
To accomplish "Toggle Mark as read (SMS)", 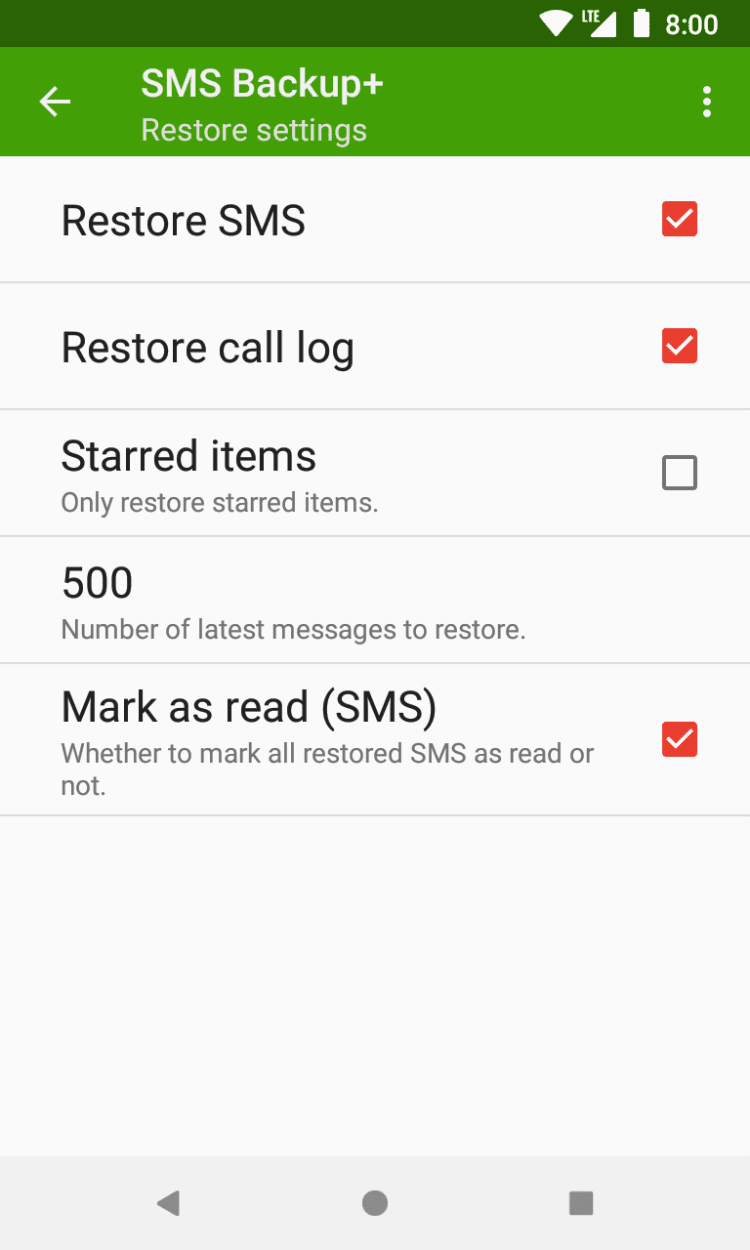I will point(679,740).
